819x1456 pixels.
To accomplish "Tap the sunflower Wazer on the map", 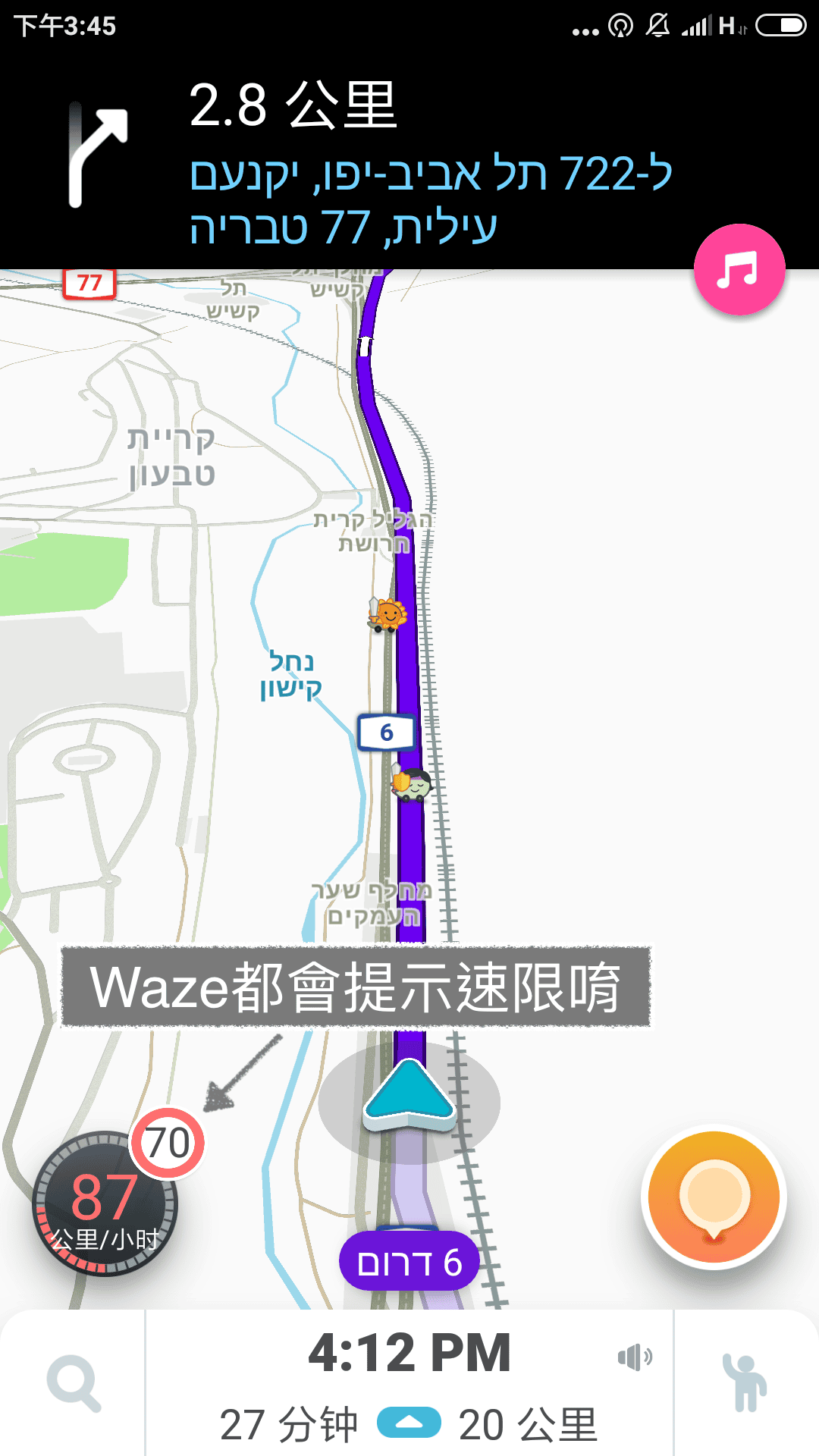I will 388,614.
